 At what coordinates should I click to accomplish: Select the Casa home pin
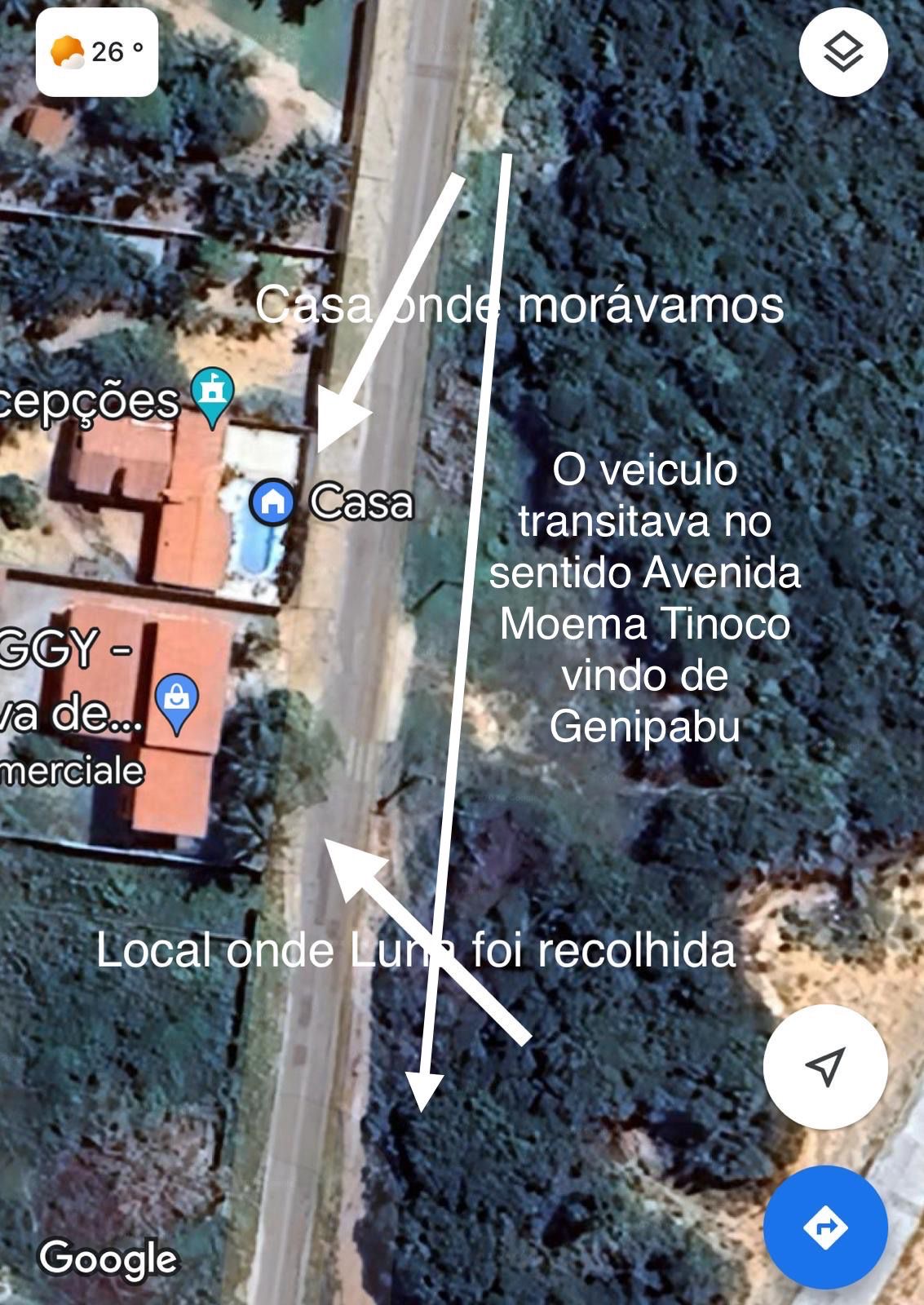coord(272,502)
